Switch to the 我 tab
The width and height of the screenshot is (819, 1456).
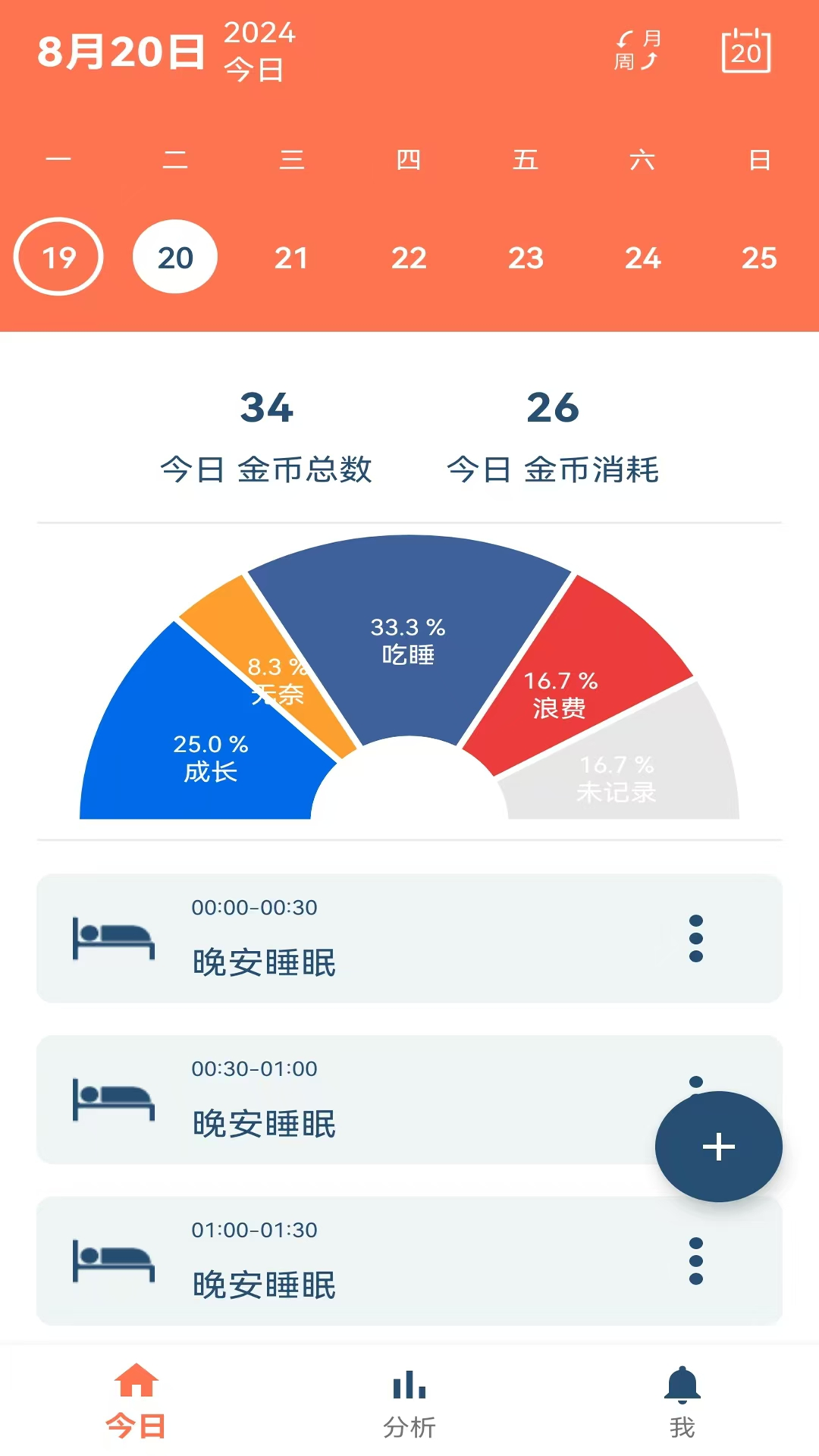point(682,1403)
